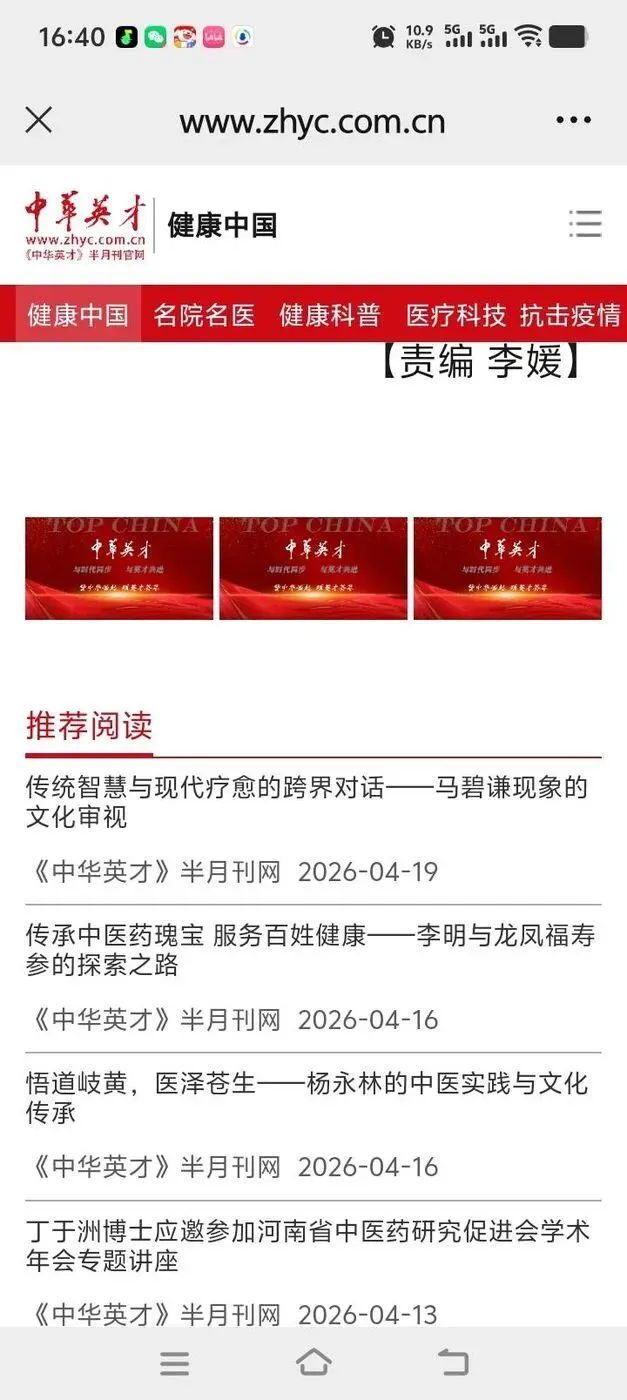Switch to the 名院名医 tab

(x=204, y=315)
